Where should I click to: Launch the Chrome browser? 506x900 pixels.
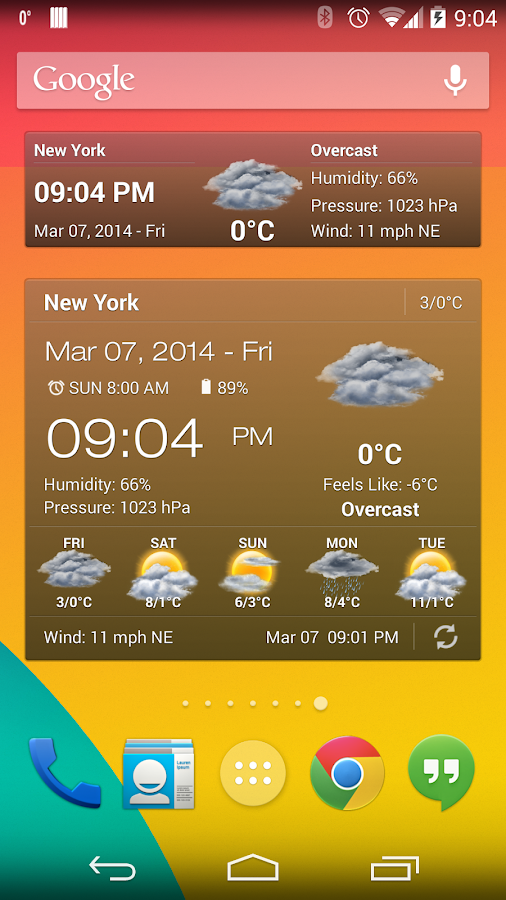pos(347,773)
